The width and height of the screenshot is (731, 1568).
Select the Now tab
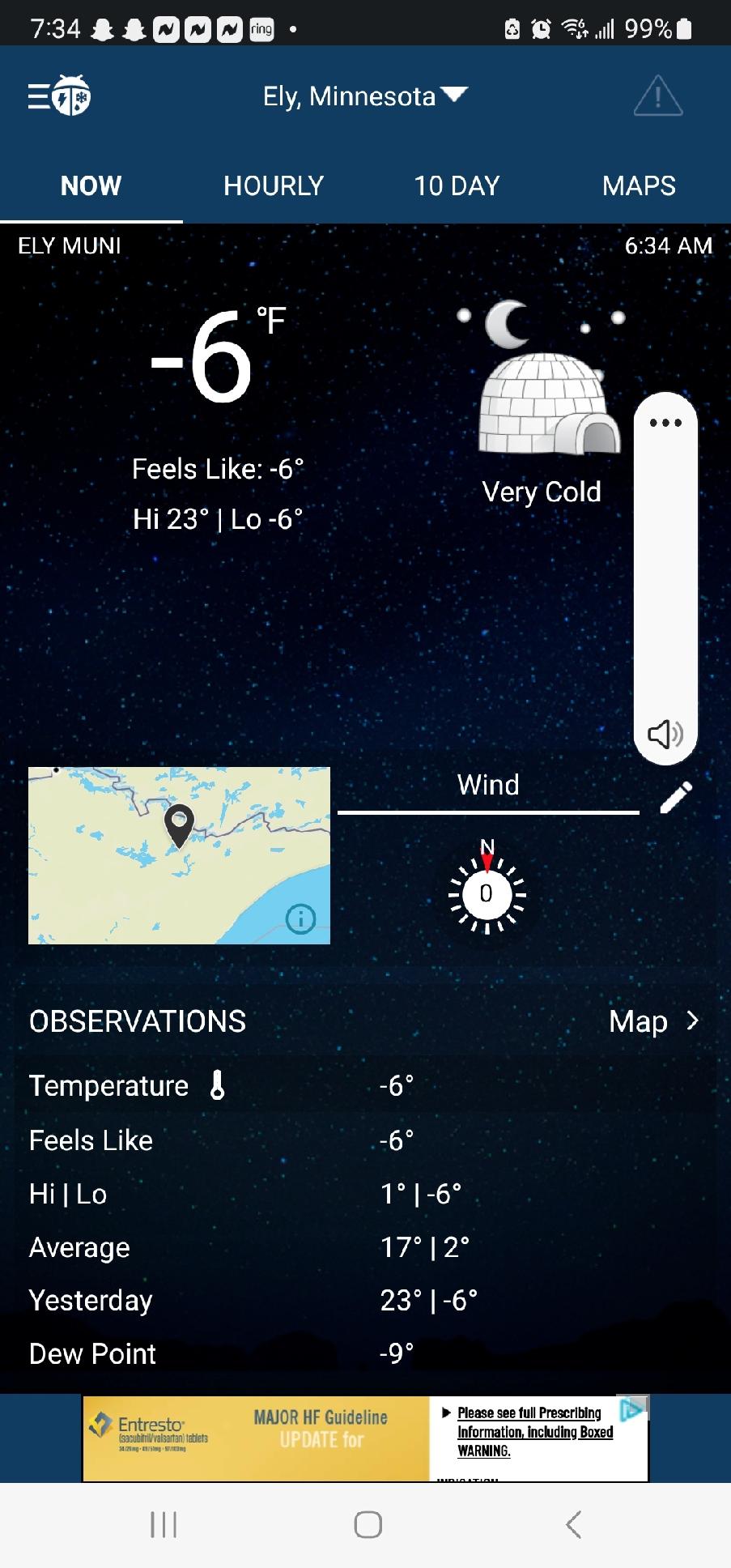click(x=91, y=185)
